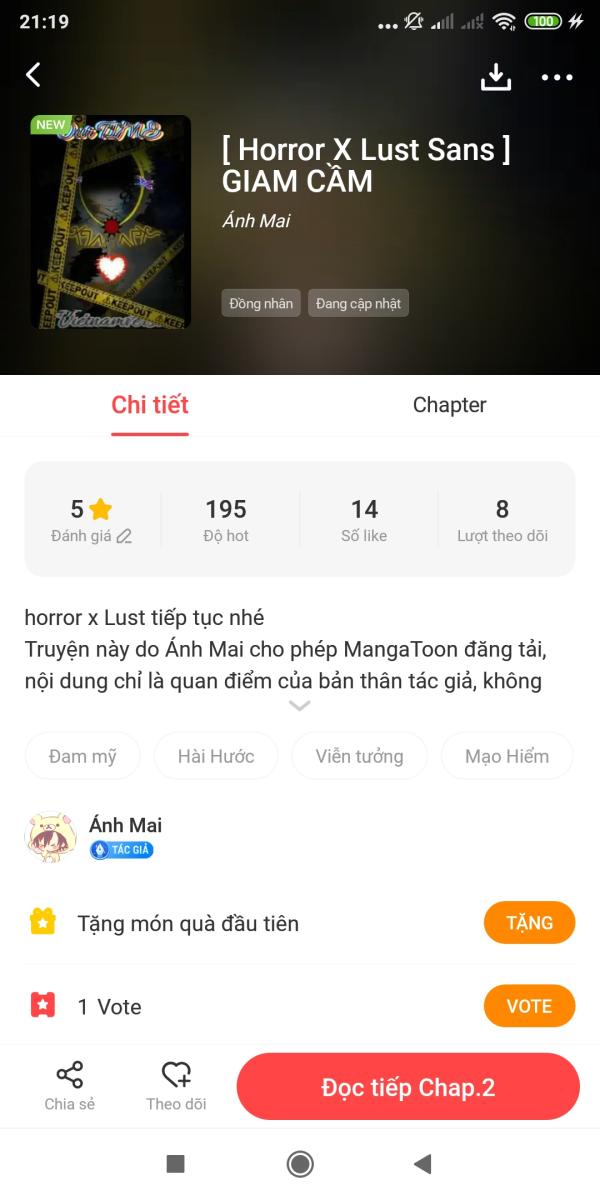The image size is (600, 1200).
Task: Select the Mạo Hiểm genre chip
Action: tap(506, 756)
